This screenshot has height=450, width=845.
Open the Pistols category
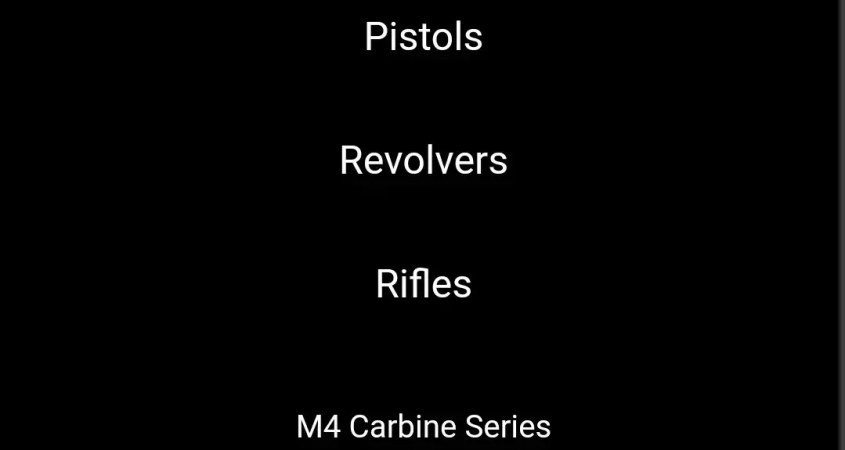pos(423,37)
